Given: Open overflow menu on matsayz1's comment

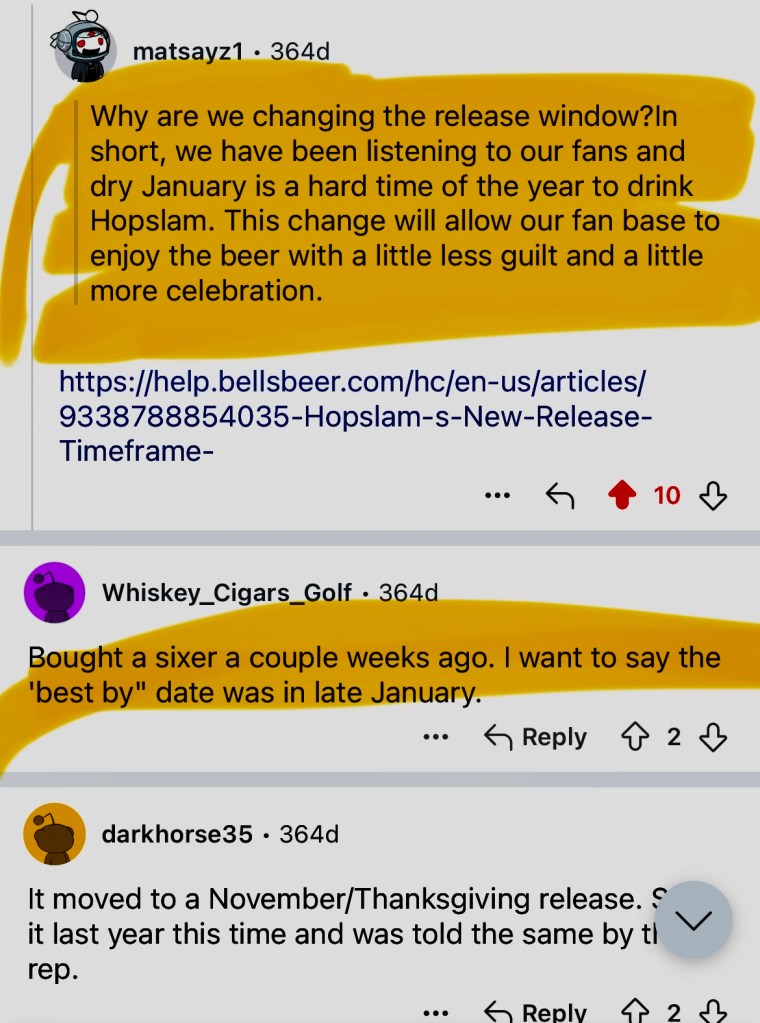Looking at the screenshot, I should pyautogui.click(x=497, y=494).
